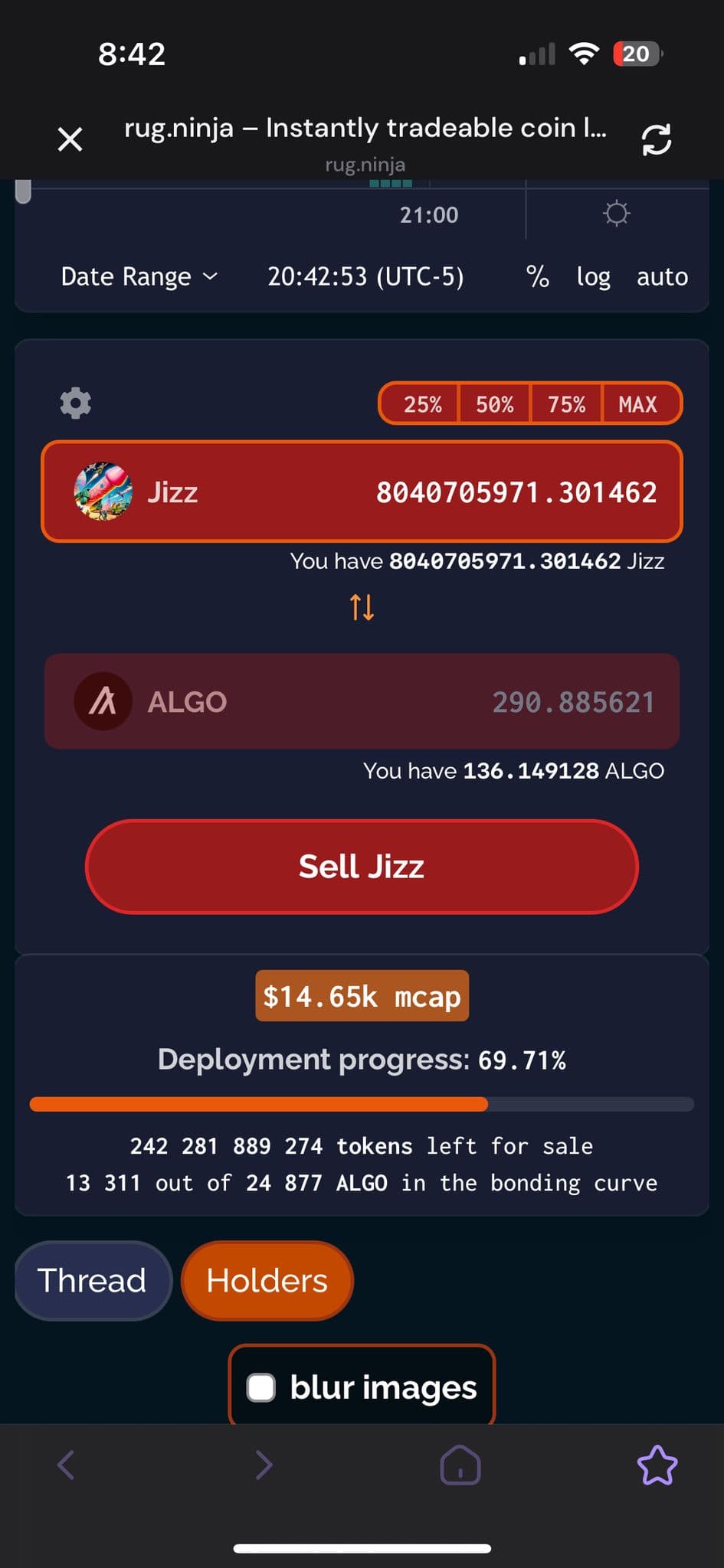Screen dimensions: 724x1568
Task: Flip swap direction with the arrows
Action: tap(362, 607)
